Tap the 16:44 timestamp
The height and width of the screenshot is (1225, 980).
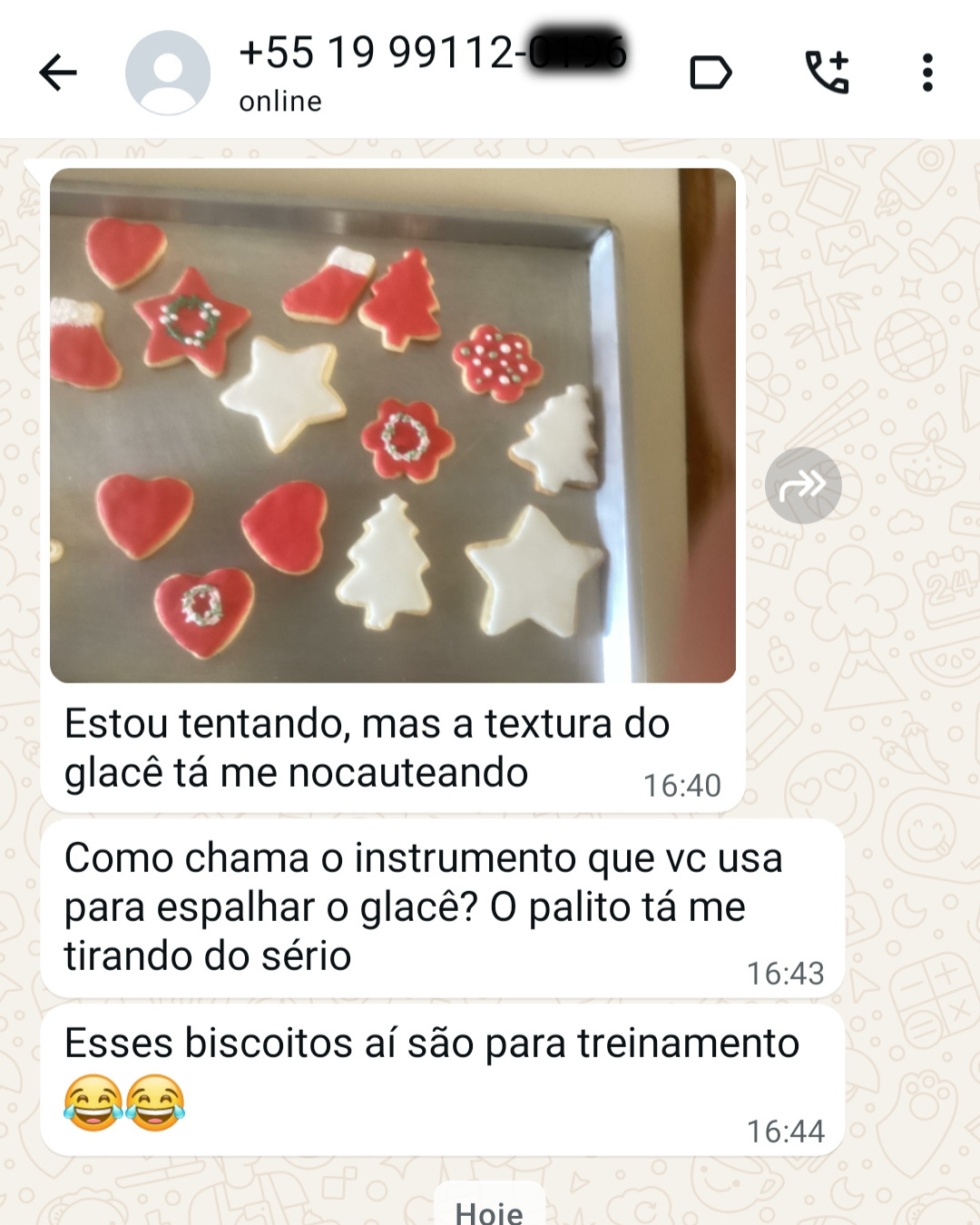786,1130
